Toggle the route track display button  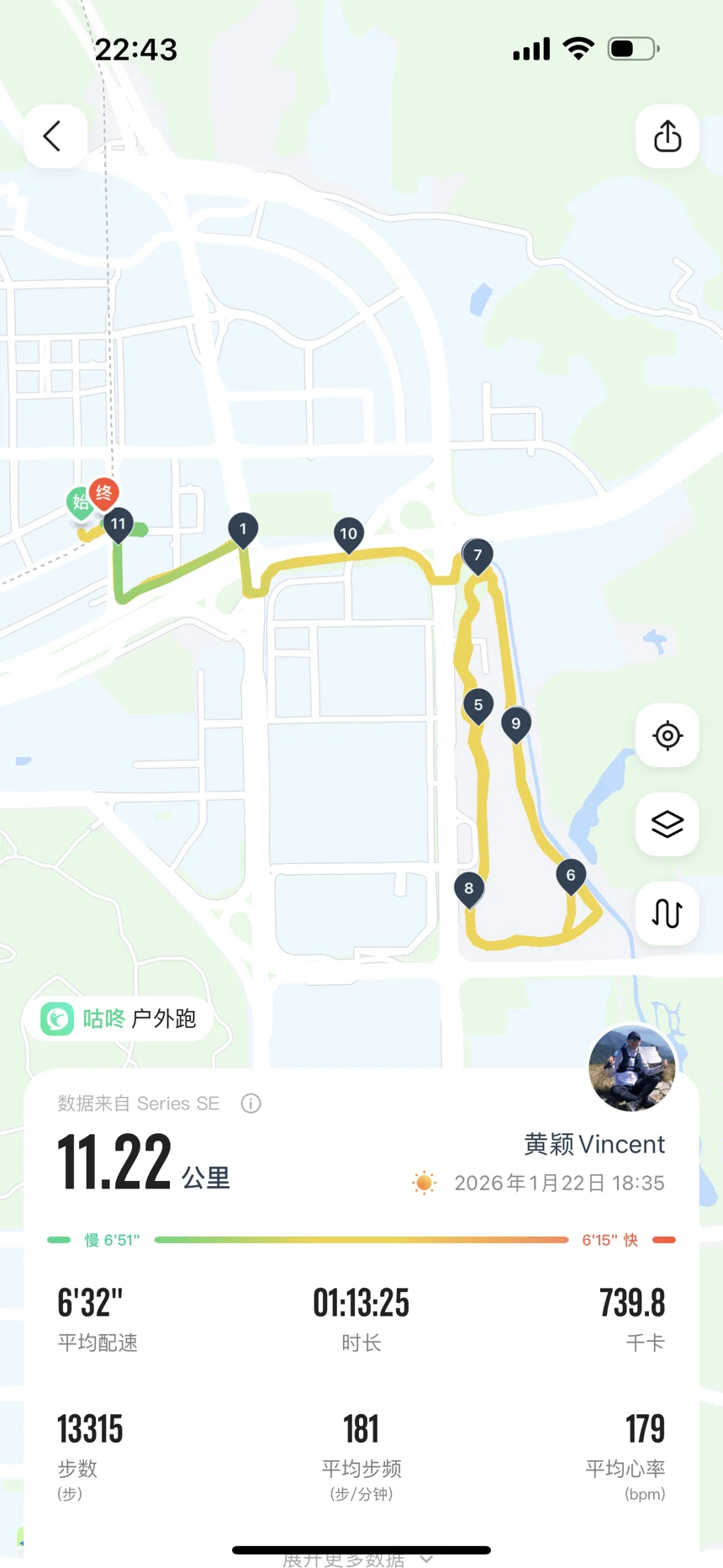(667, 914)
